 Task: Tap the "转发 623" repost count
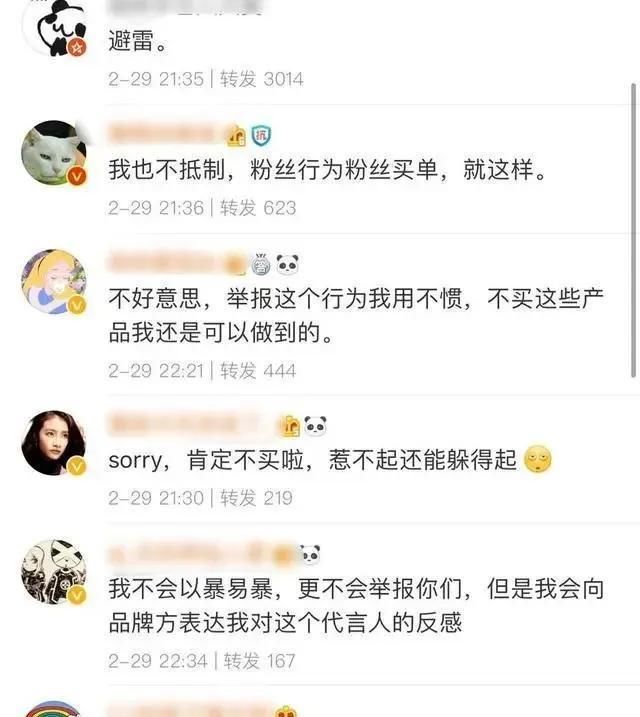258,208
